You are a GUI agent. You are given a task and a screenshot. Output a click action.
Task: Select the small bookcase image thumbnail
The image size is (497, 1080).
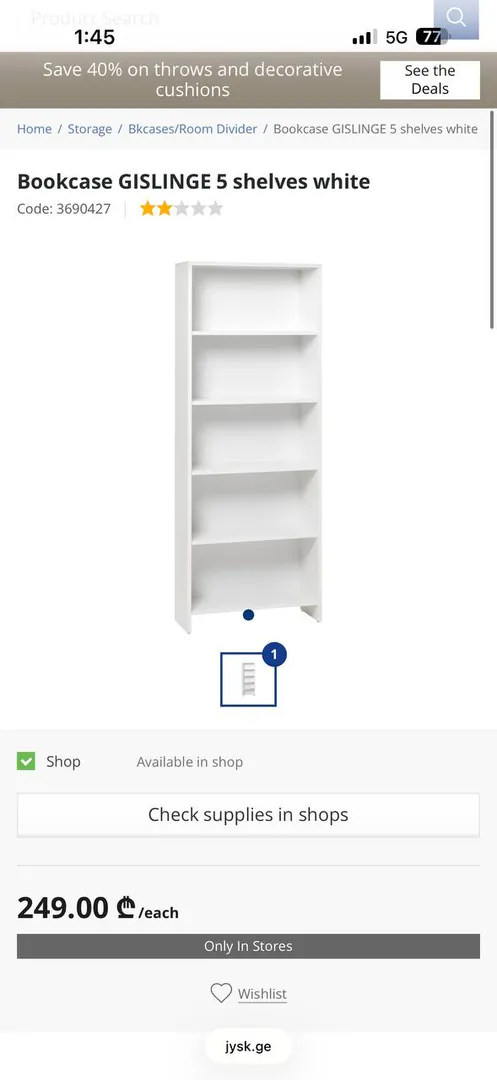pyautogui.click(x=248, y=680)
